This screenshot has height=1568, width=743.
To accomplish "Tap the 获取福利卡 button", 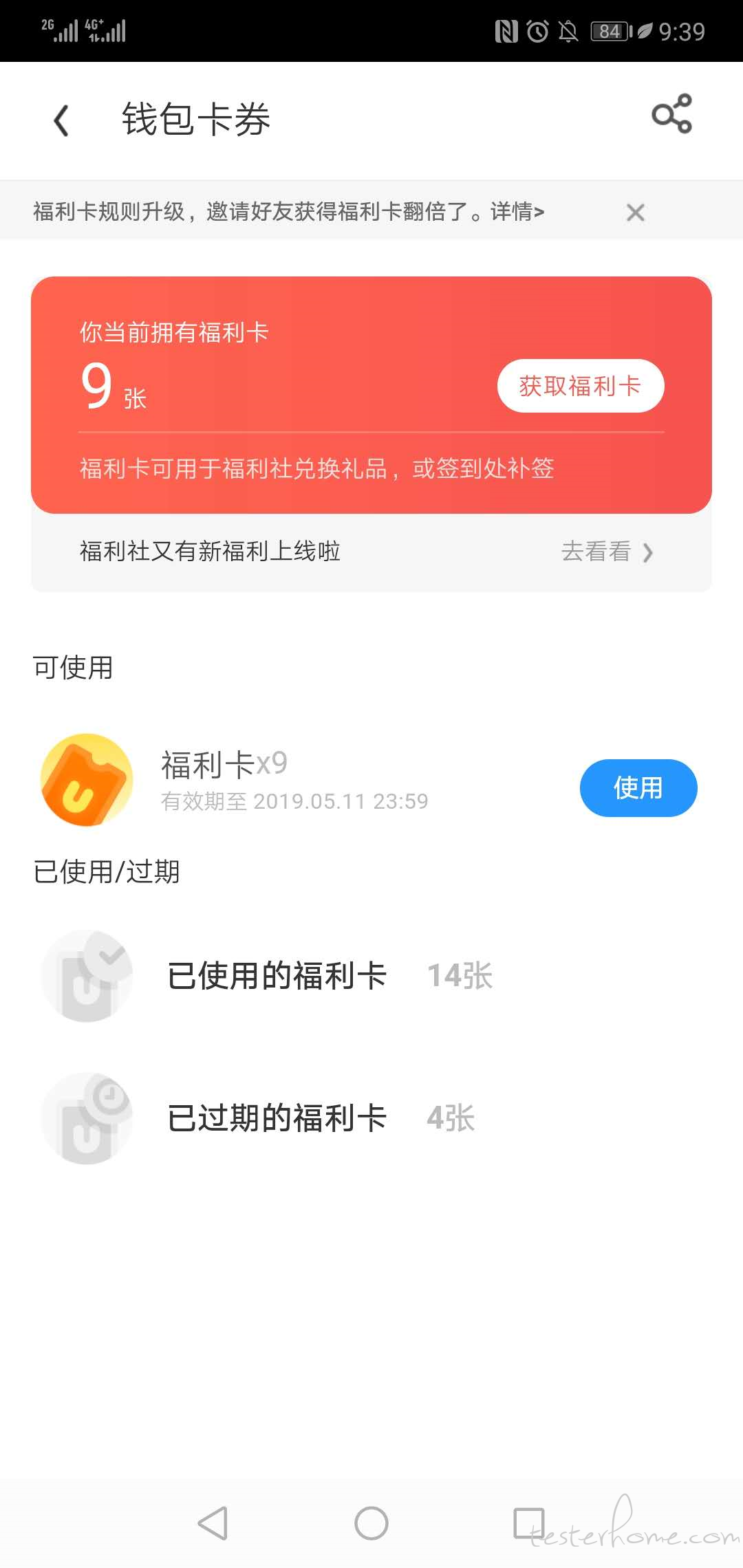I will click(x=580, y=386).
